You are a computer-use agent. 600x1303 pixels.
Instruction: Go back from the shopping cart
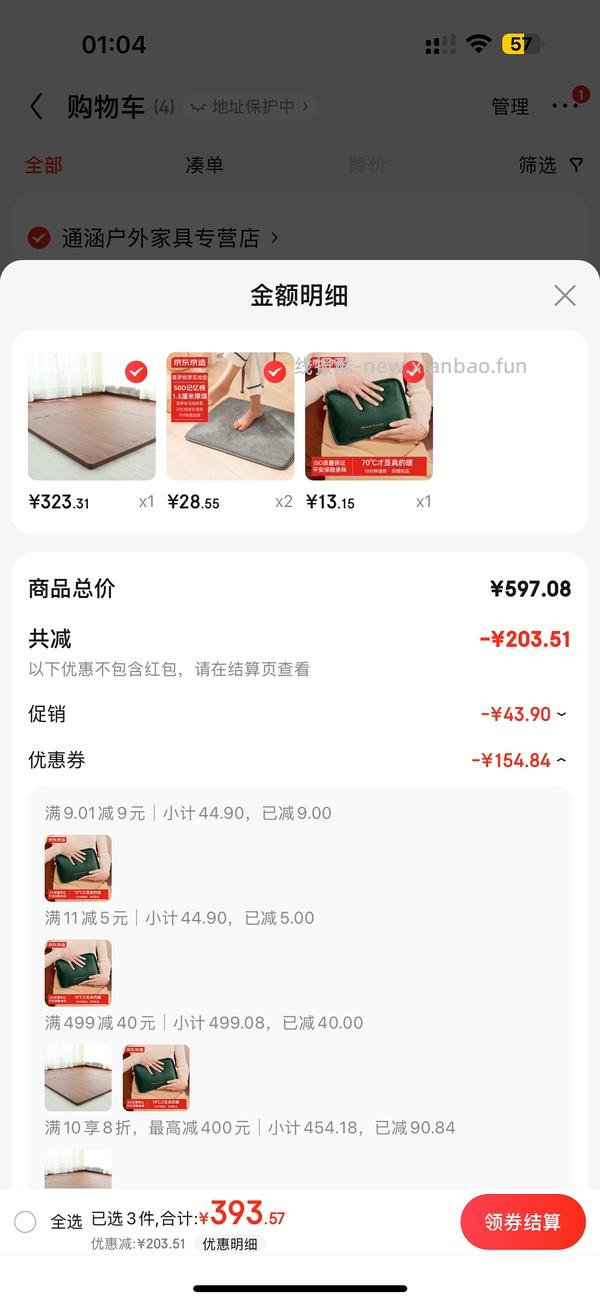point(37,107)
